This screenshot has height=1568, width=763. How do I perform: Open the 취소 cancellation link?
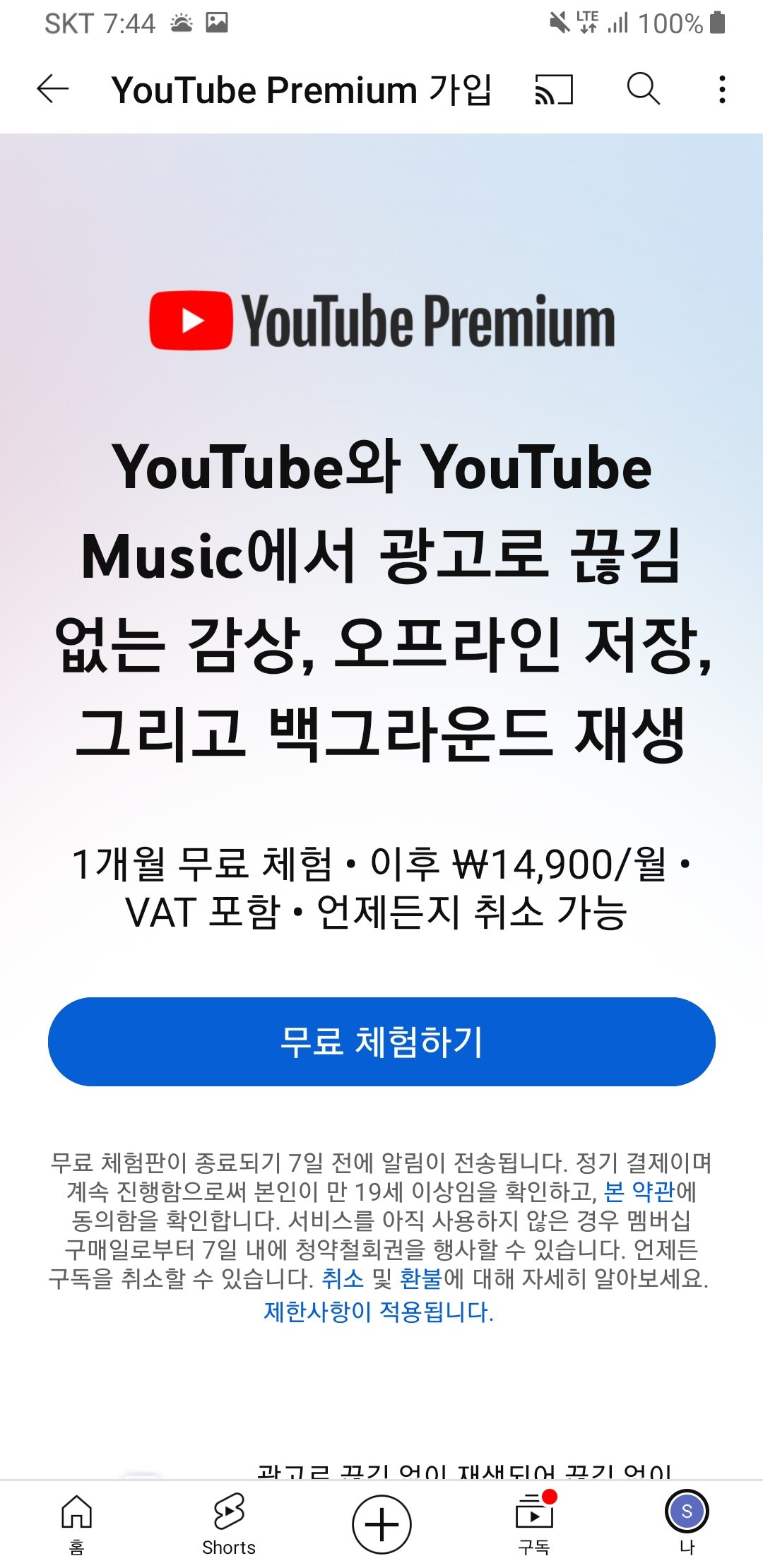click(343, 1278)
